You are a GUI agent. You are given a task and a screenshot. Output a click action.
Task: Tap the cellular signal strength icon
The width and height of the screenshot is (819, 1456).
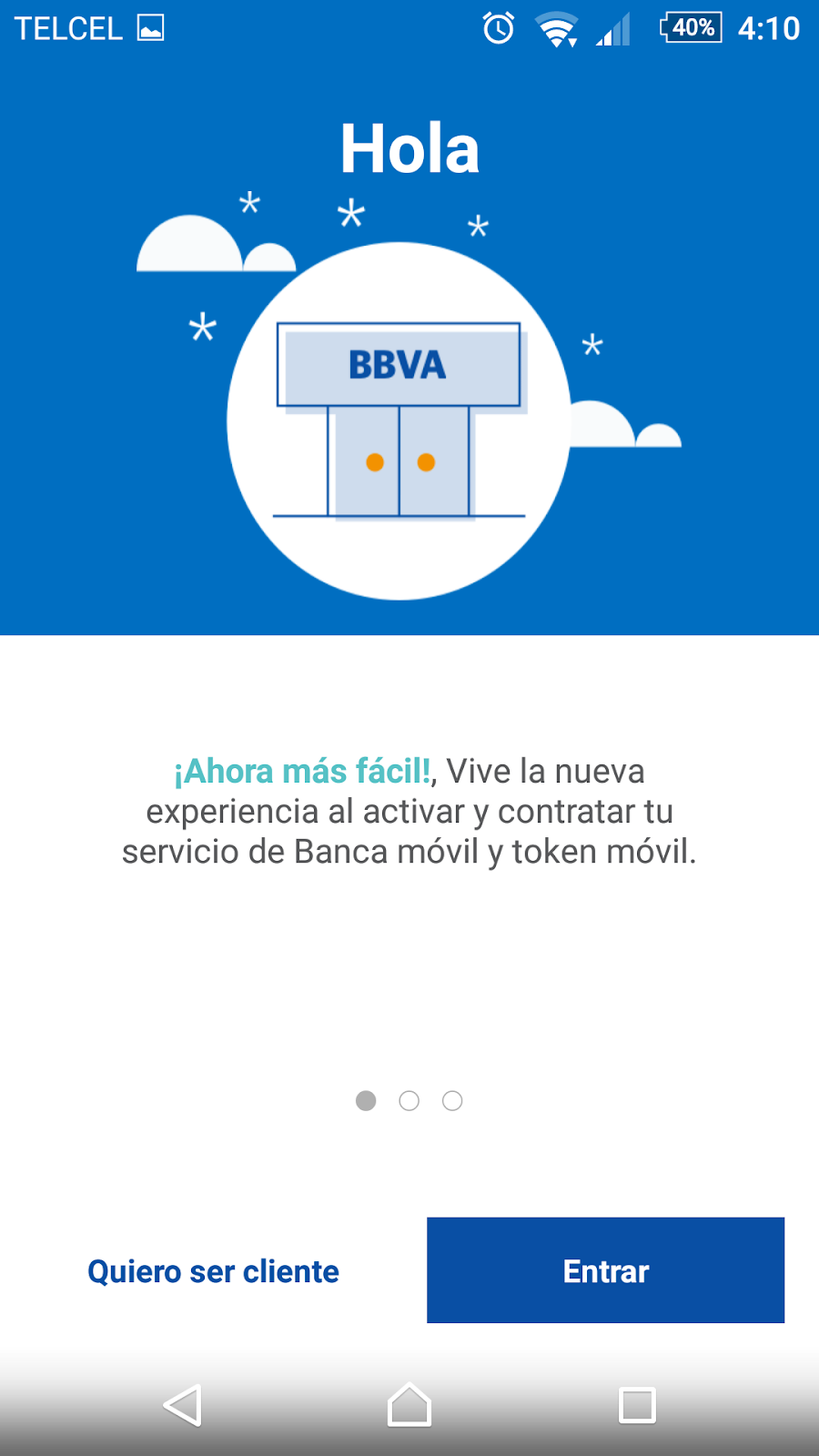point(612,29)
